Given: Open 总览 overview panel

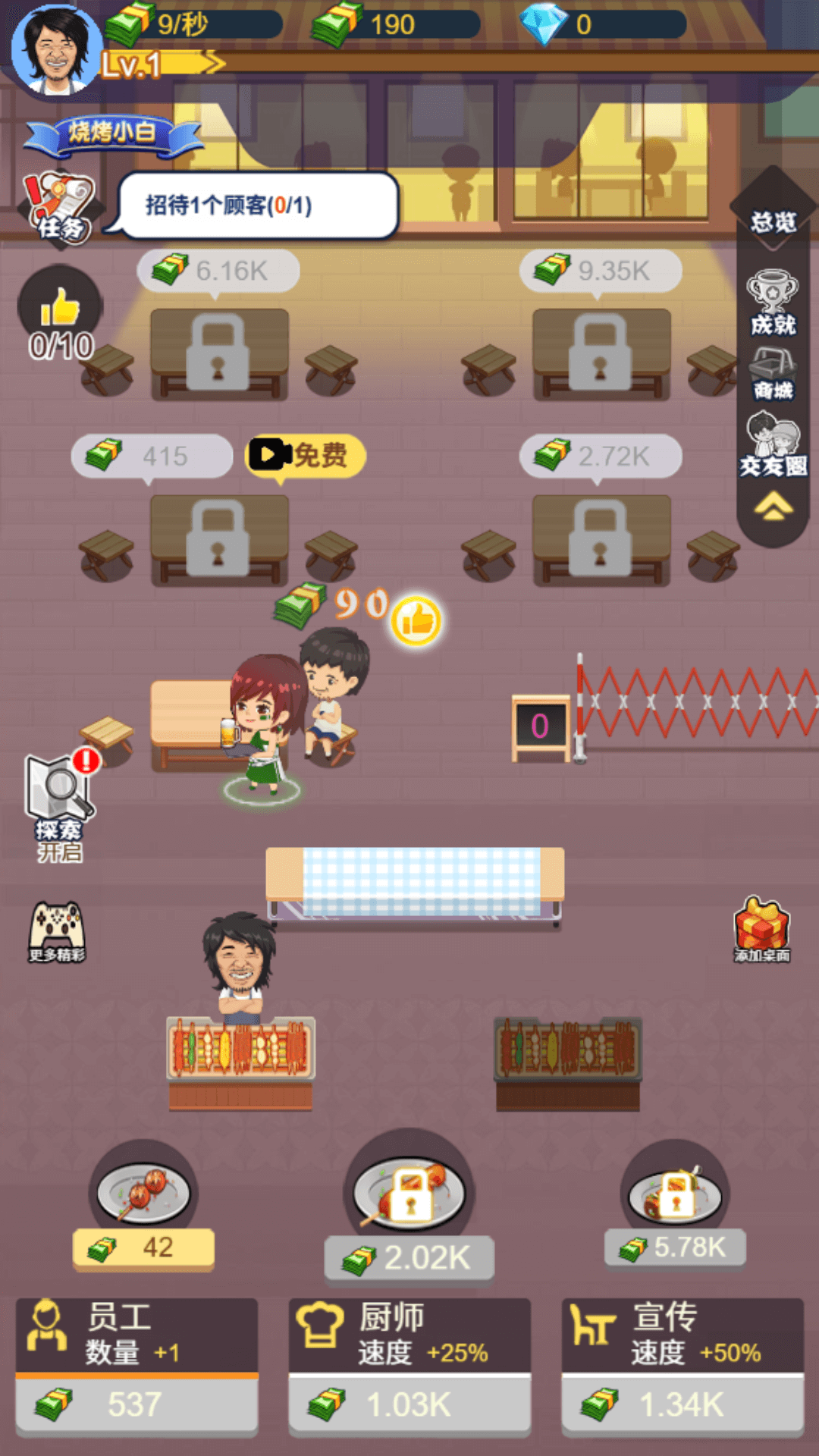Looking at the screenshot, I should (773, 221).
